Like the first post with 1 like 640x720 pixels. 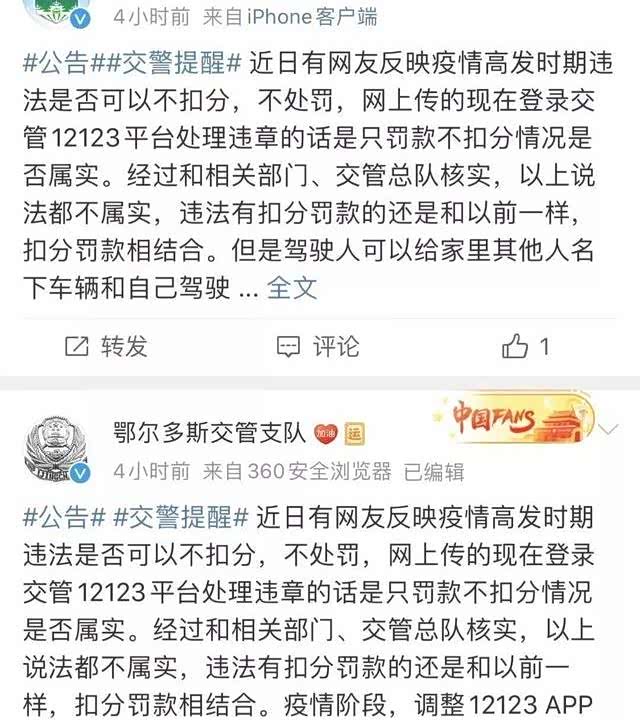[x=526, y=346]
